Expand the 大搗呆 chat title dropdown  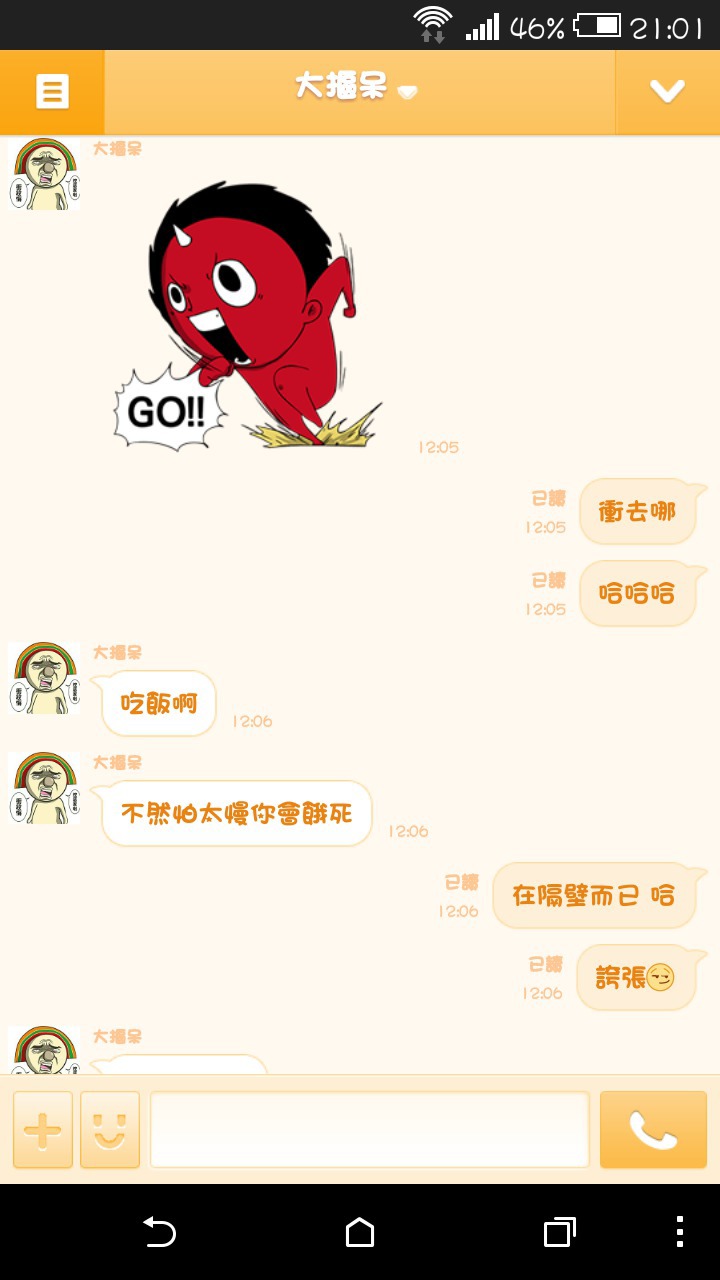356,88
